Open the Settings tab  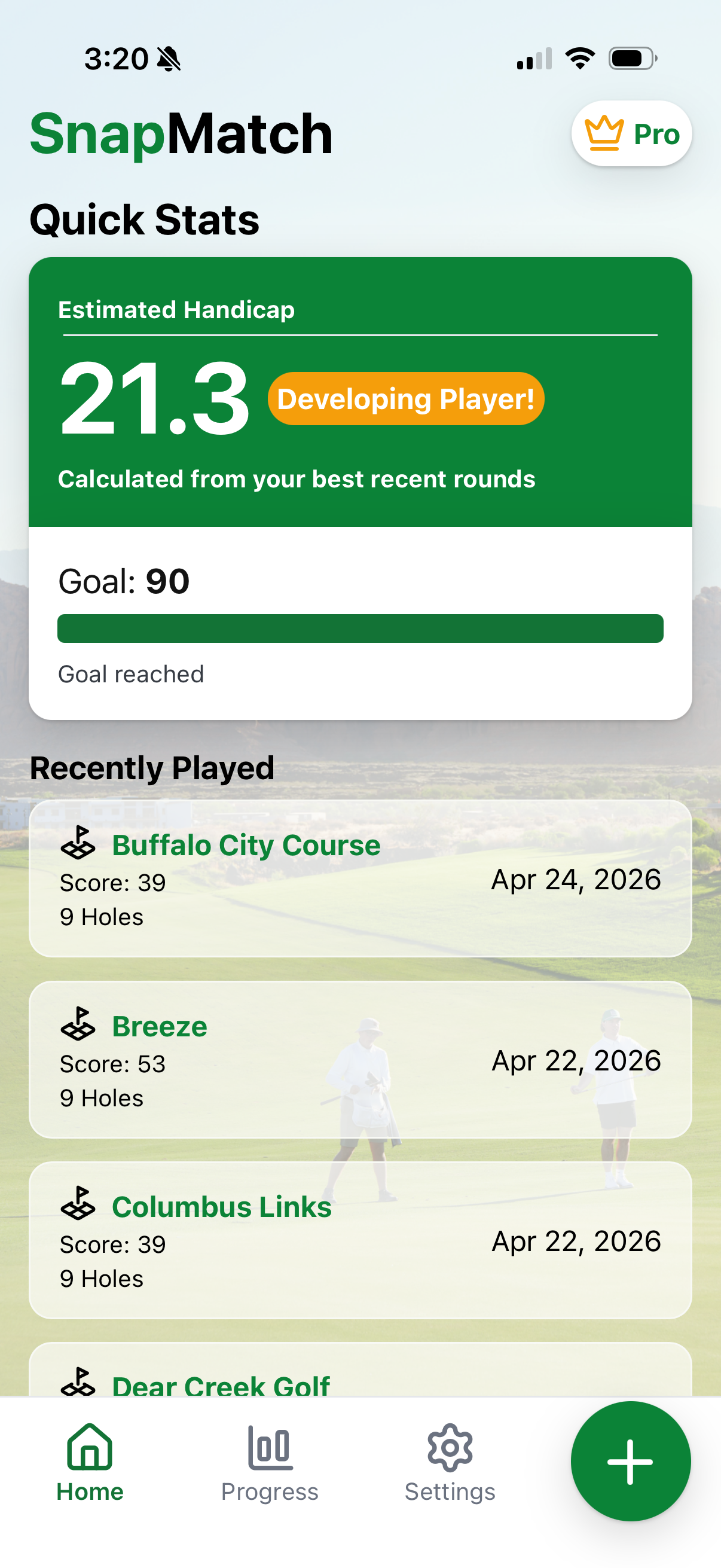(x=450, y=1463)
